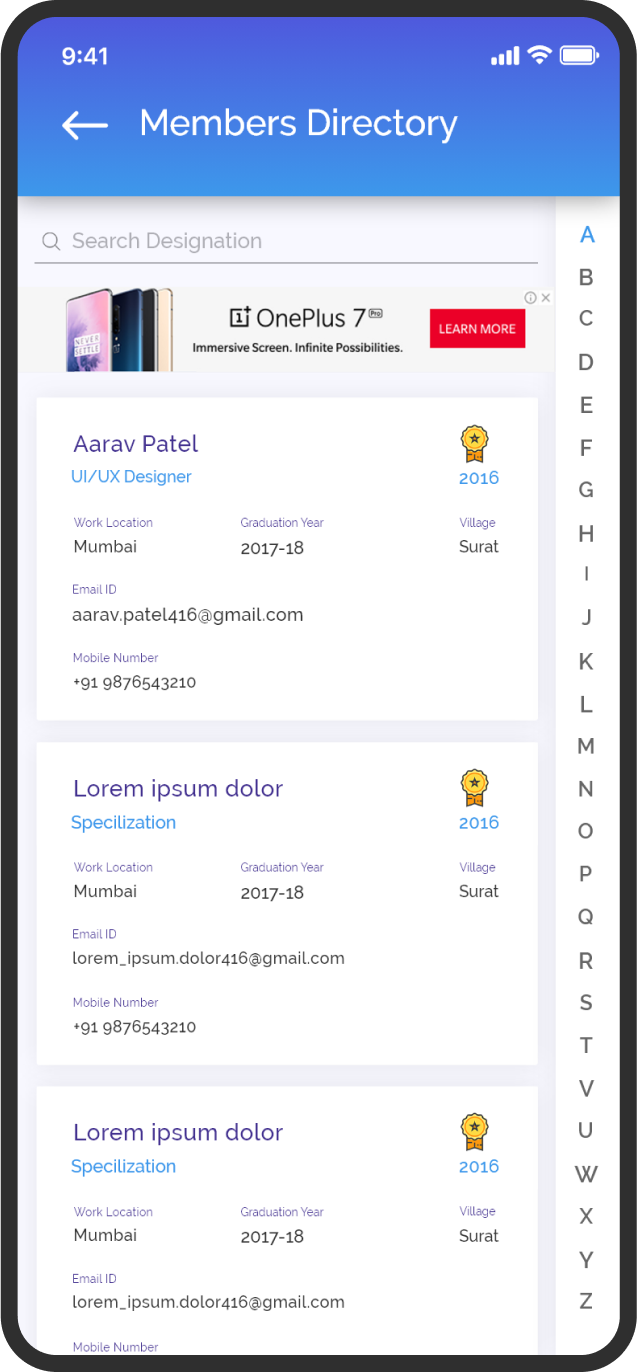Viewport: 637px width, 1372px height.
Task: Go back using the arrow icon
Action: click(85, 125)
